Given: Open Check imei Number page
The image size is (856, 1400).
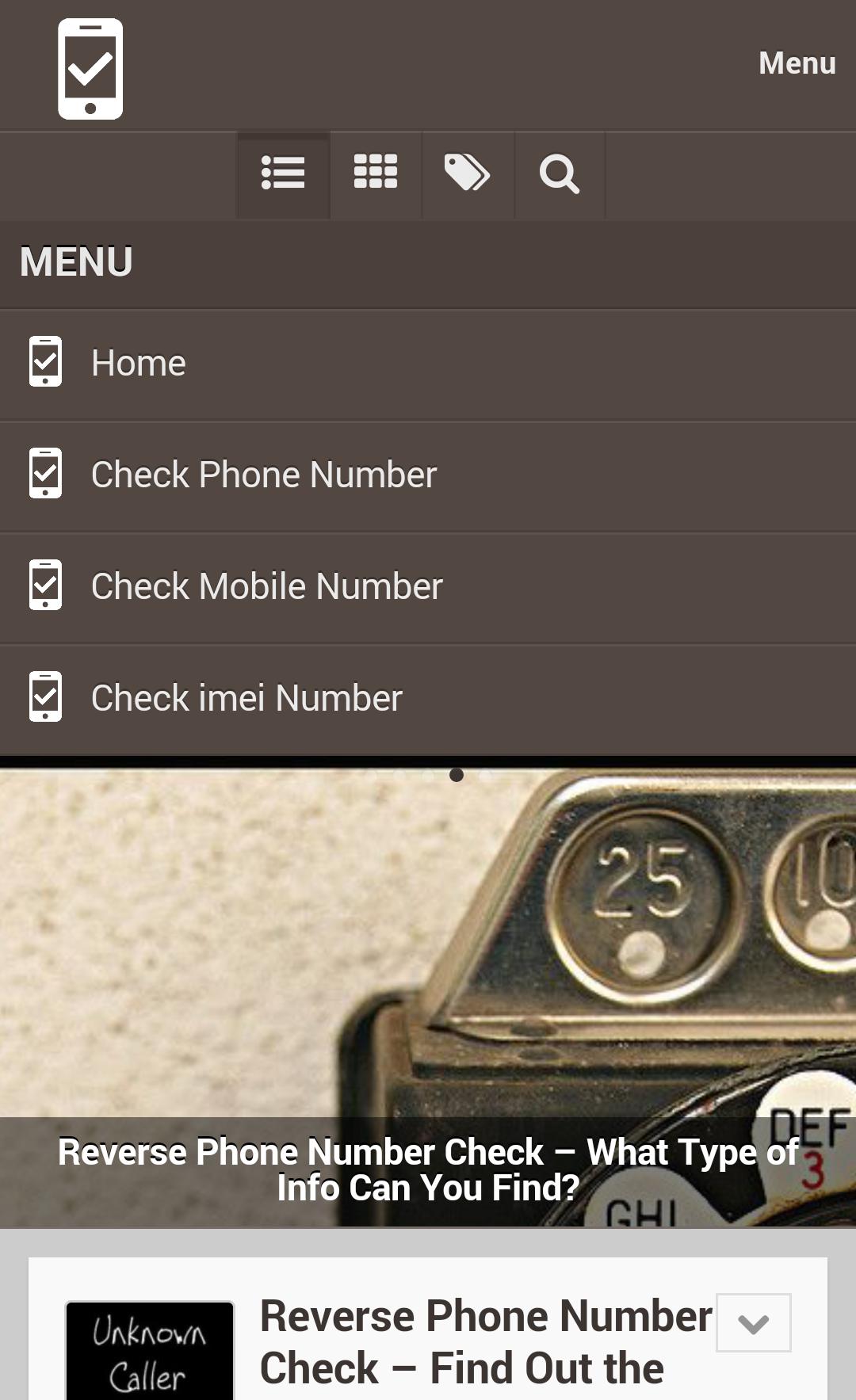Looking at the screenshot, I should point(246,699).
